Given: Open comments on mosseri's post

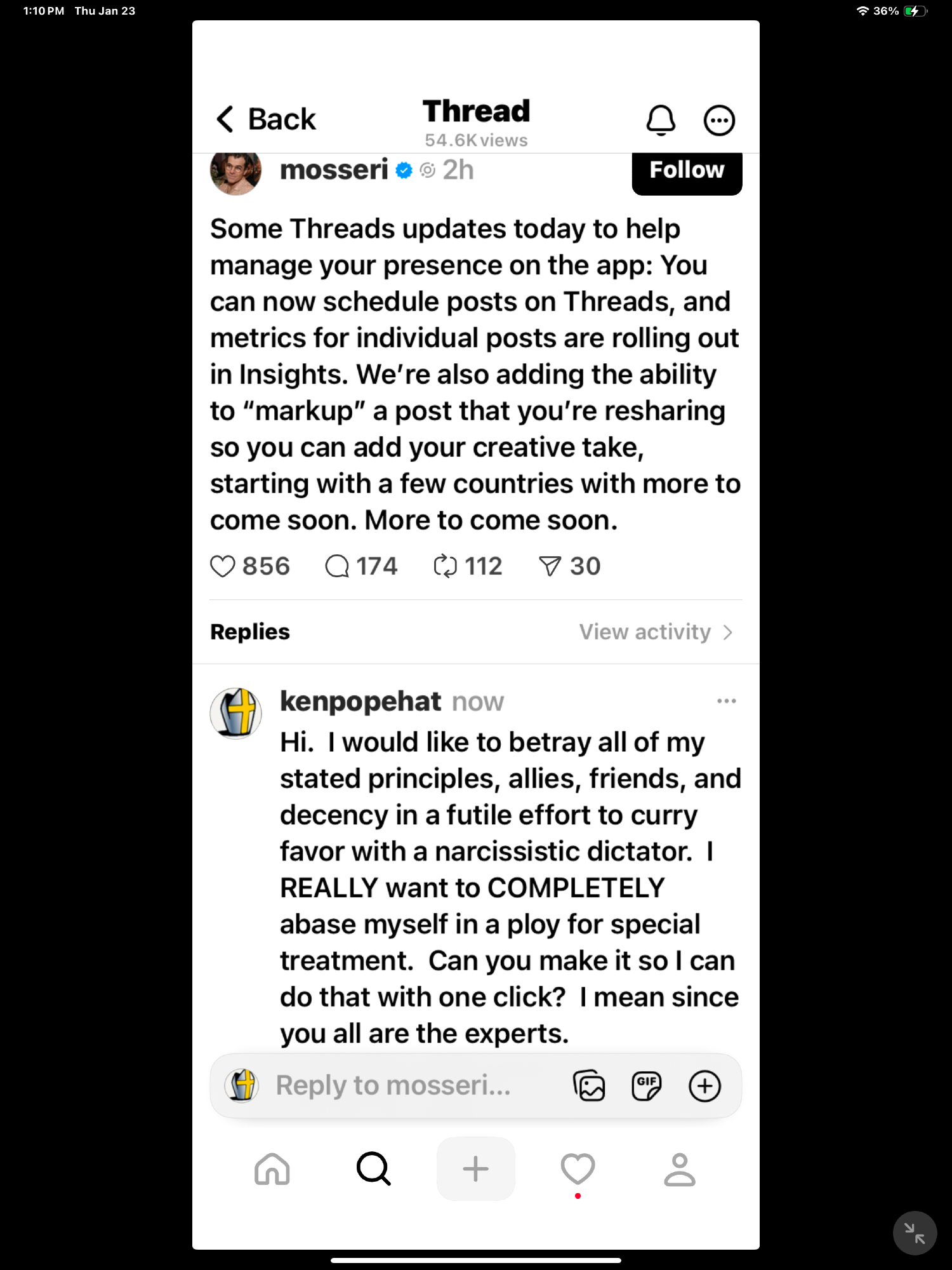Looking at the screenshot, I should click(x=337, y=566).
